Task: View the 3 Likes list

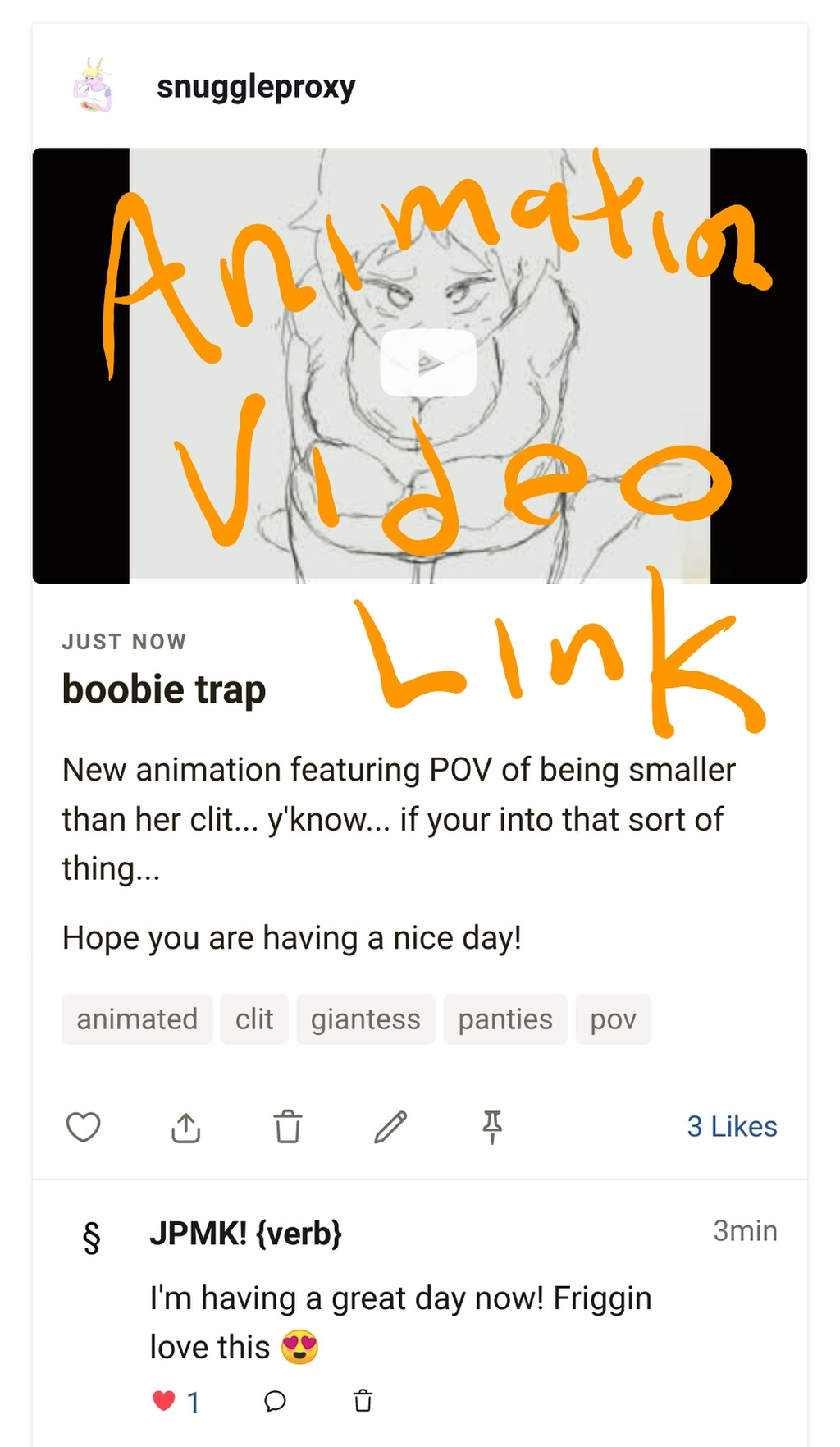Action: pyautogui.click(x=732, y=1126)
